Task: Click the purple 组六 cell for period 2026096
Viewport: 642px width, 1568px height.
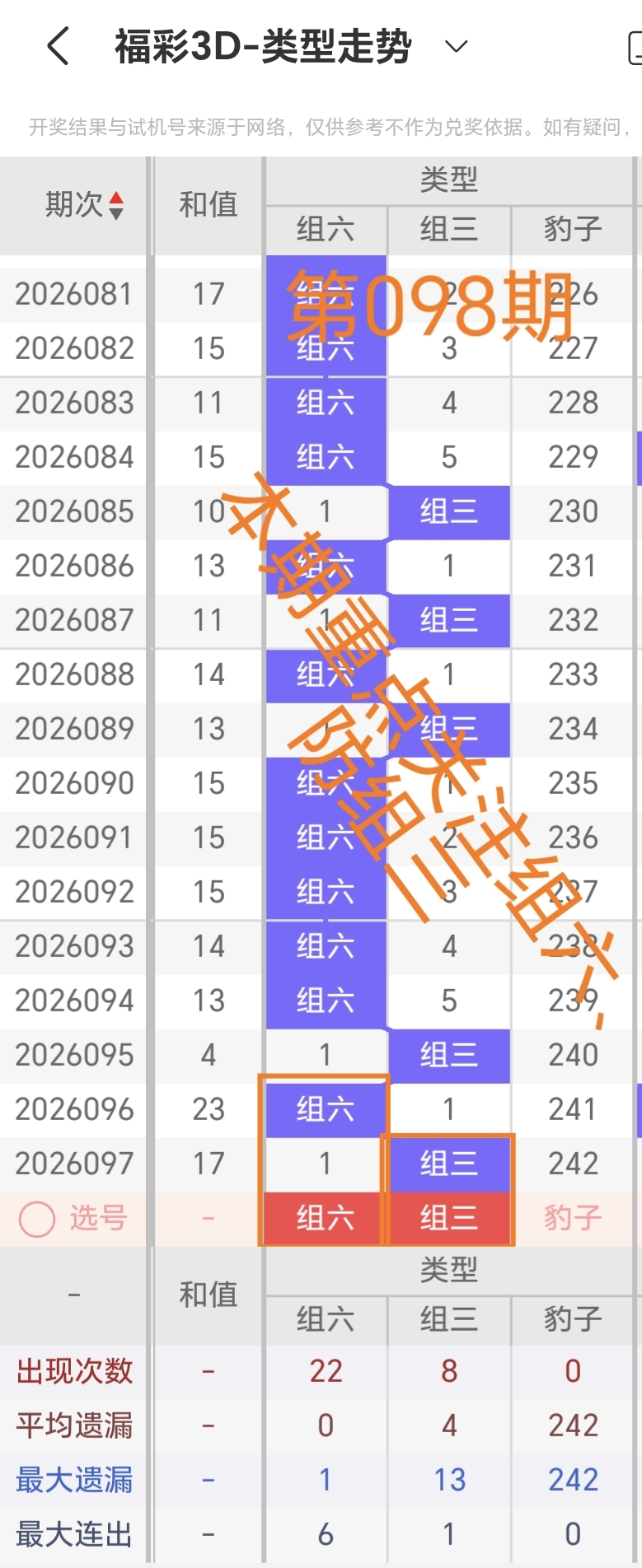Action: pyautogui.click(x=325, y=1108)
